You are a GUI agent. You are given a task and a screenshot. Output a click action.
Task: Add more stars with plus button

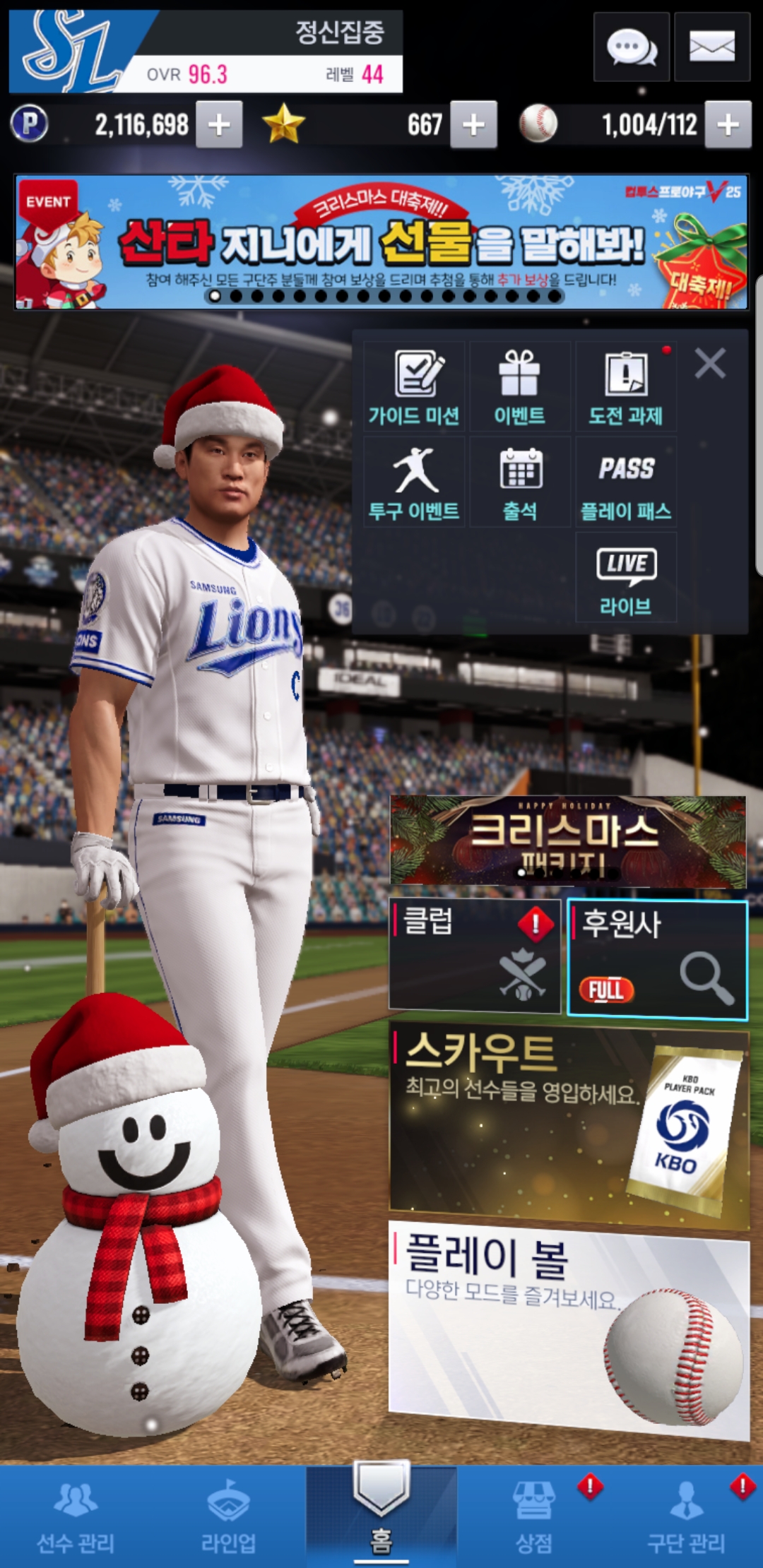point(473,125)
